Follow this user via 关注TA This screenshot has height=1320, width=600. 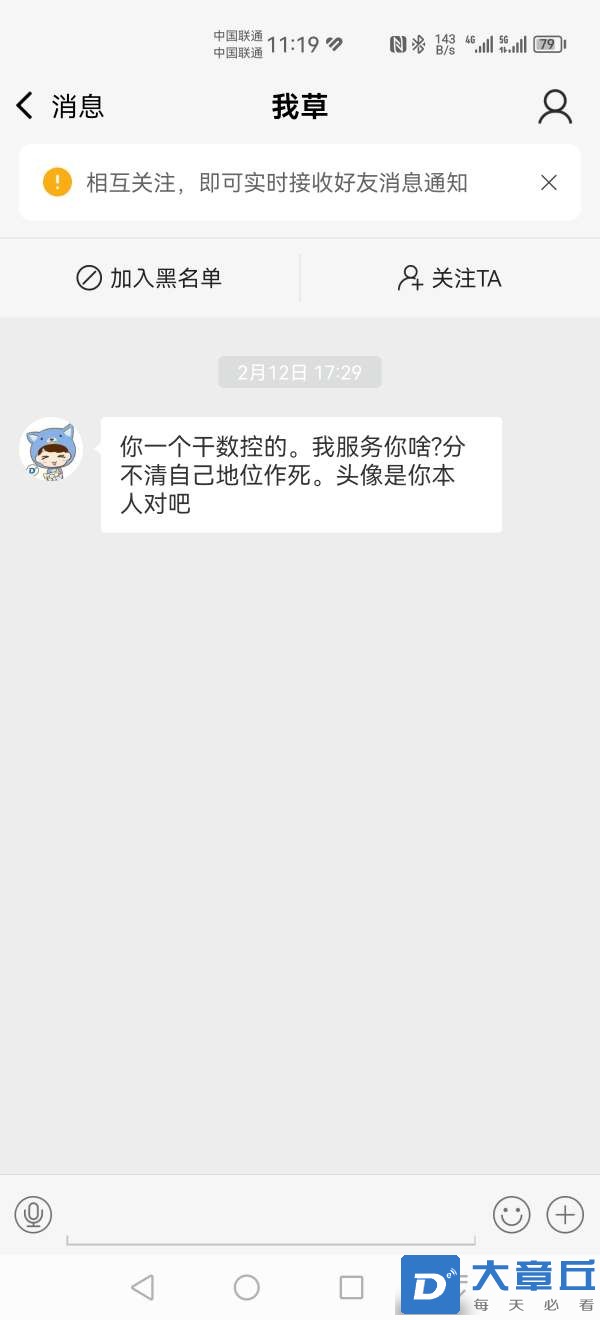[x=450, y=278]
